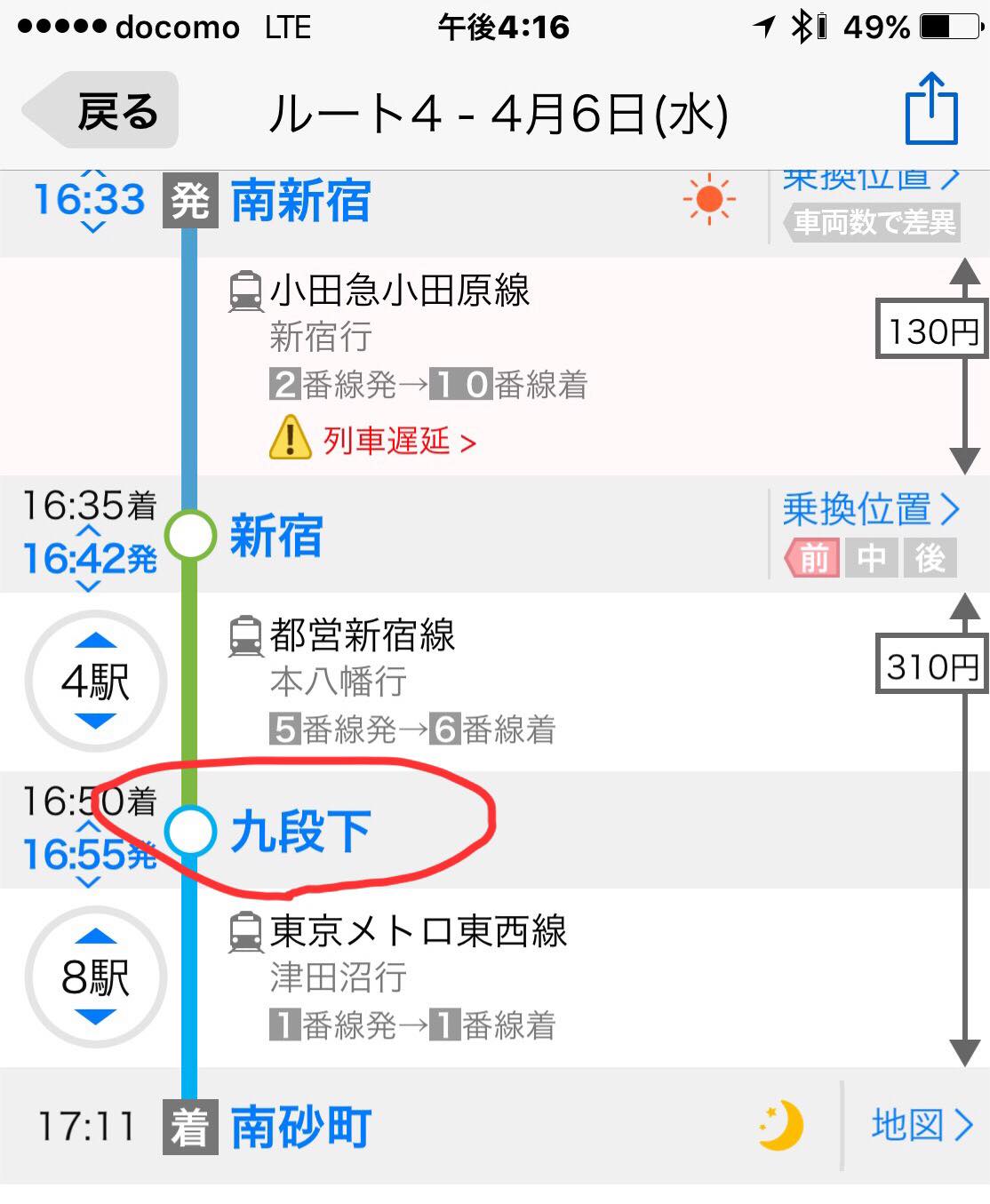
Task: Open 南砂町 arrival station details
Action: 300,1128
